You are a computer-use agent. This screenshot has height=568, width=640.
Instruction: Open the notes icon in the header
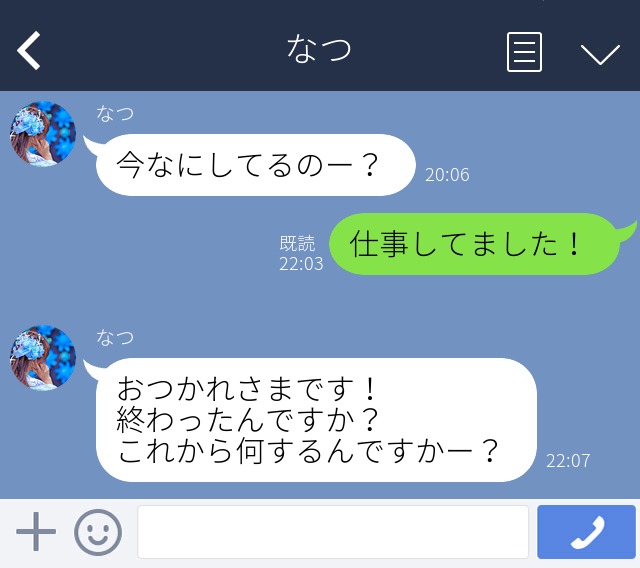click(524, 52)
